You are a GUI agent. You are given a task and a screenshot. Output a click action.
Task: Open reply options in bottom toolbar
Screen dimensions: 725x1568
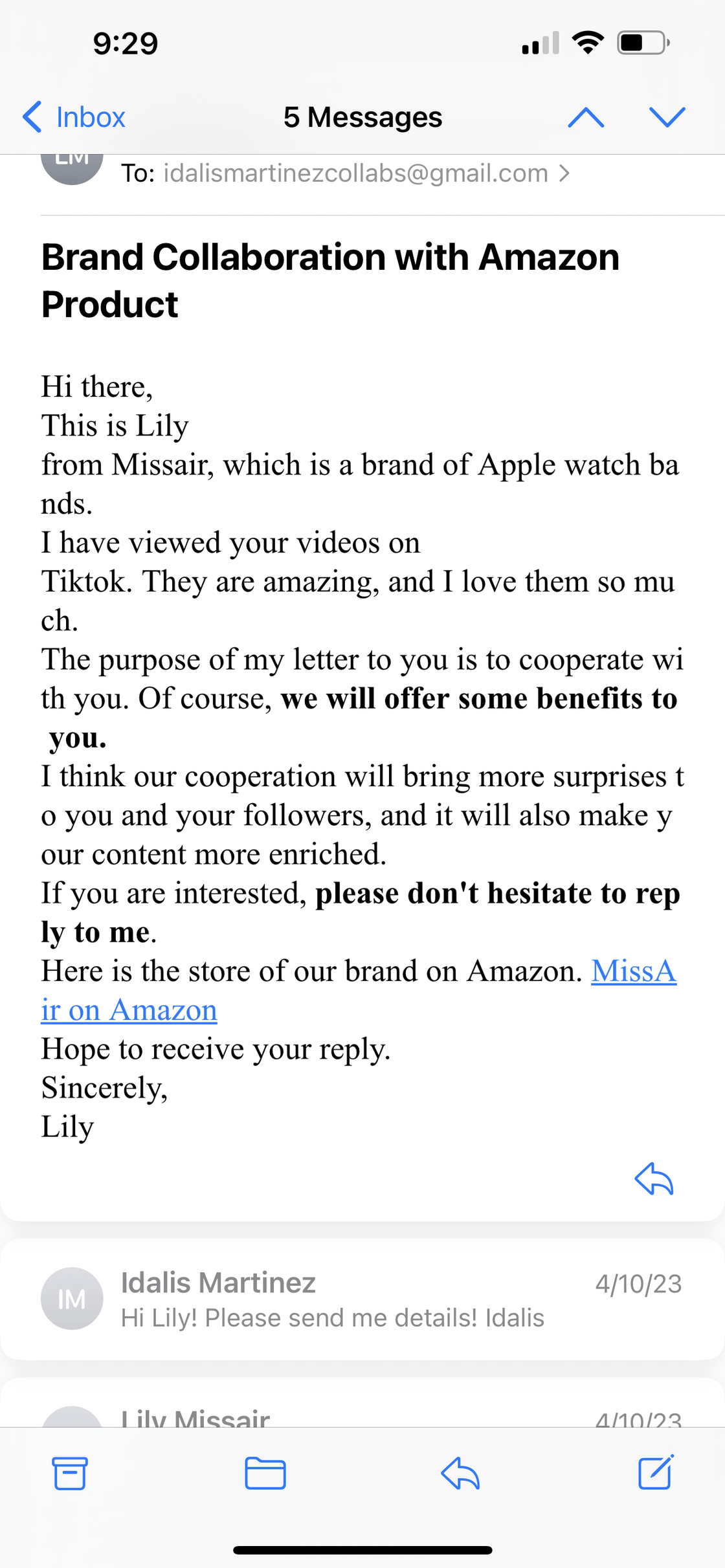coord(460,1474)
